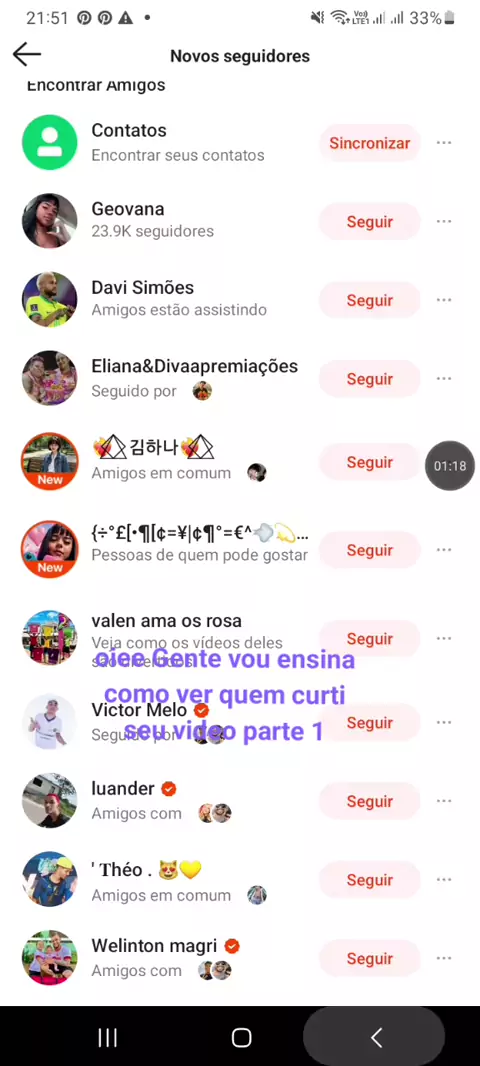The image size is (480, 1066).
Task: Follow Geovana
Action: pyautogui.click(x=369, y=222)
